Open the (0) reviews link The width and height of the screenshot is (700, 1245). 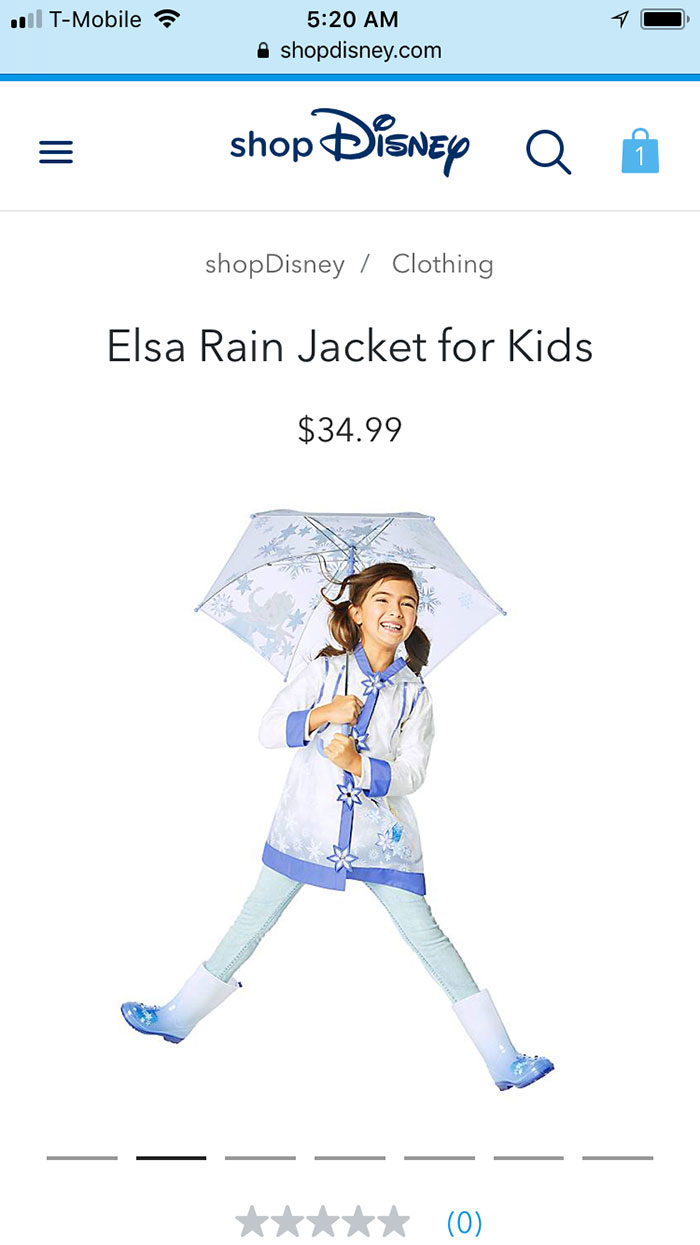point(464,1222)
